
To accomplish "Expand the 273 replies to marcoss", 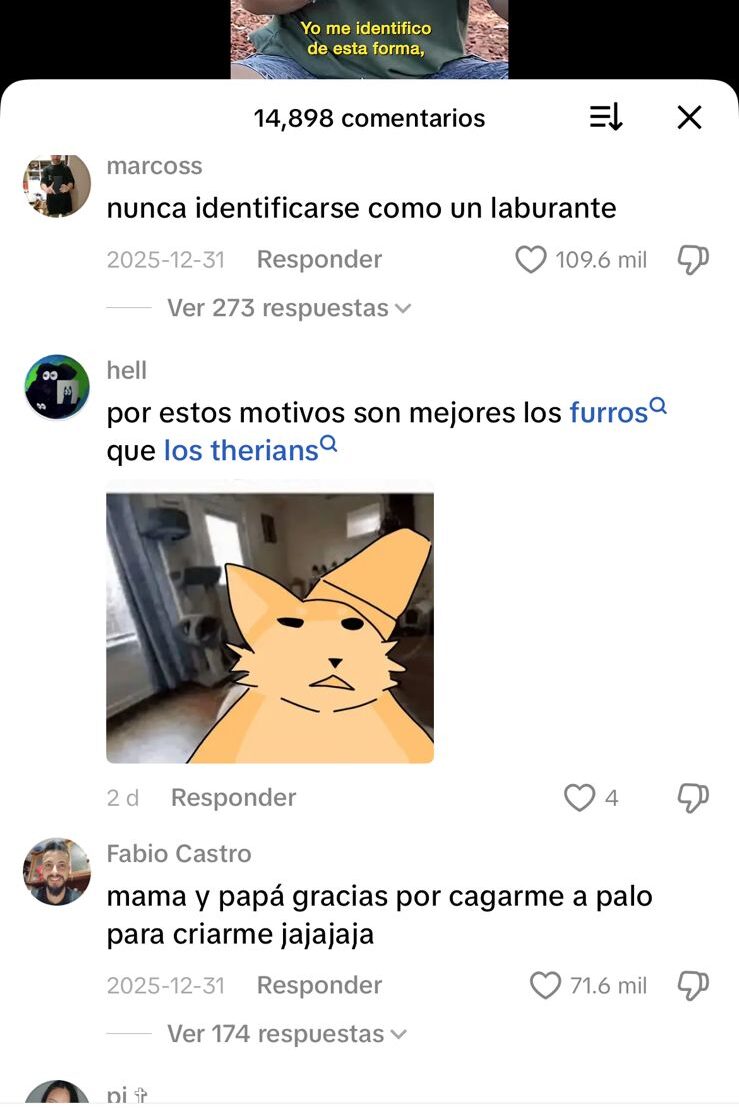I will coord(288,308).
